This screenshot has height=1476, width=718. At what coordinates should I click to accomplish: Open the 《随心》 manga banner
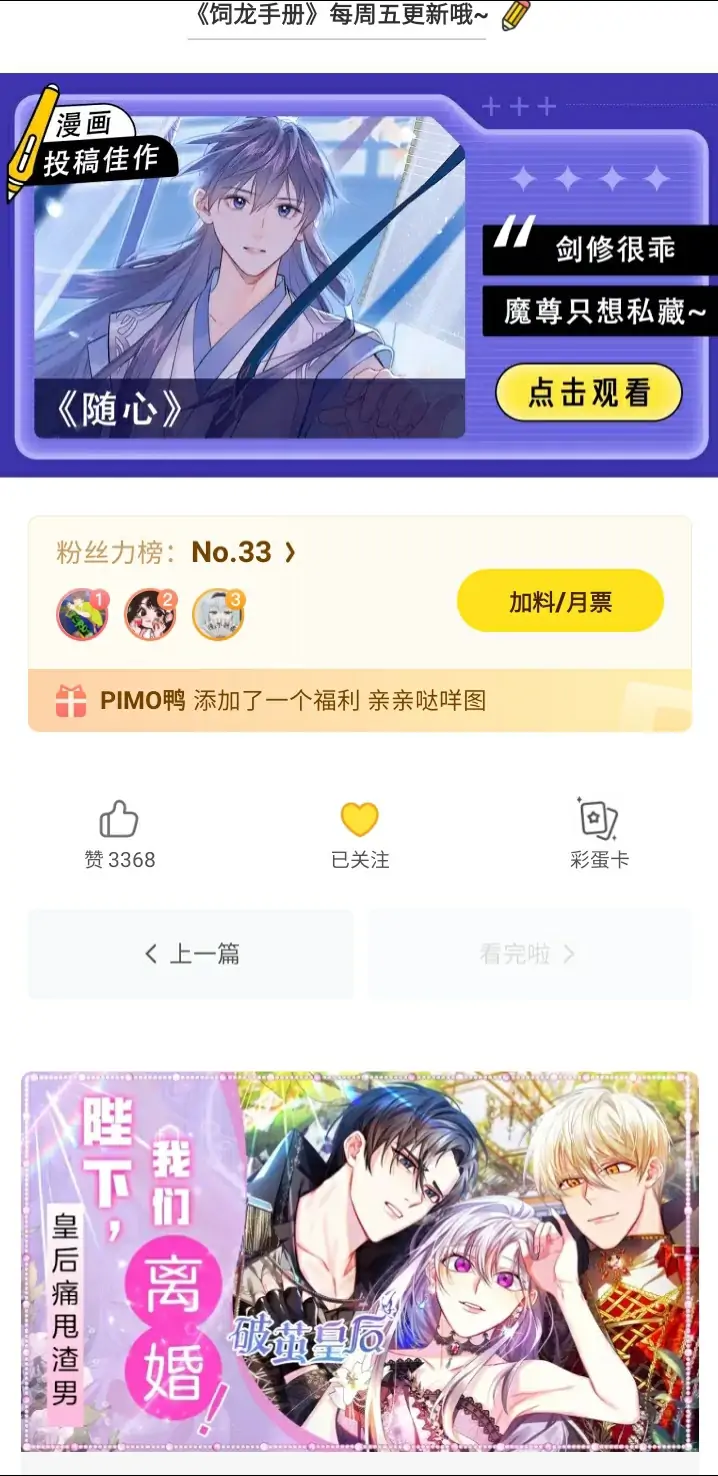250,280
